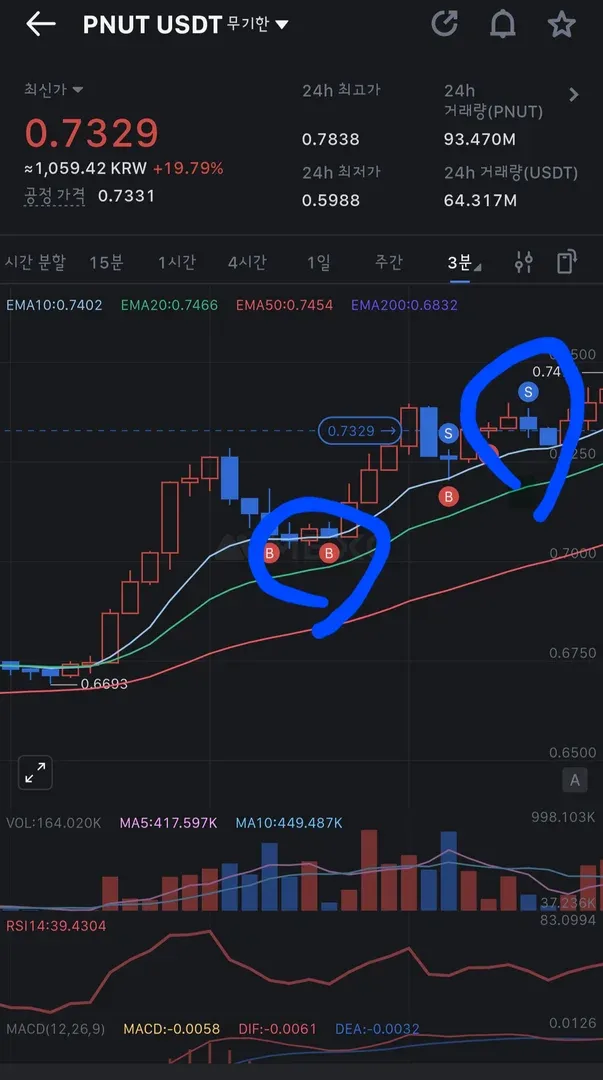Viewport: 603px width, 1080px height.
Task: Switch to 시간 분할 chart view
Action: [35, 263]
